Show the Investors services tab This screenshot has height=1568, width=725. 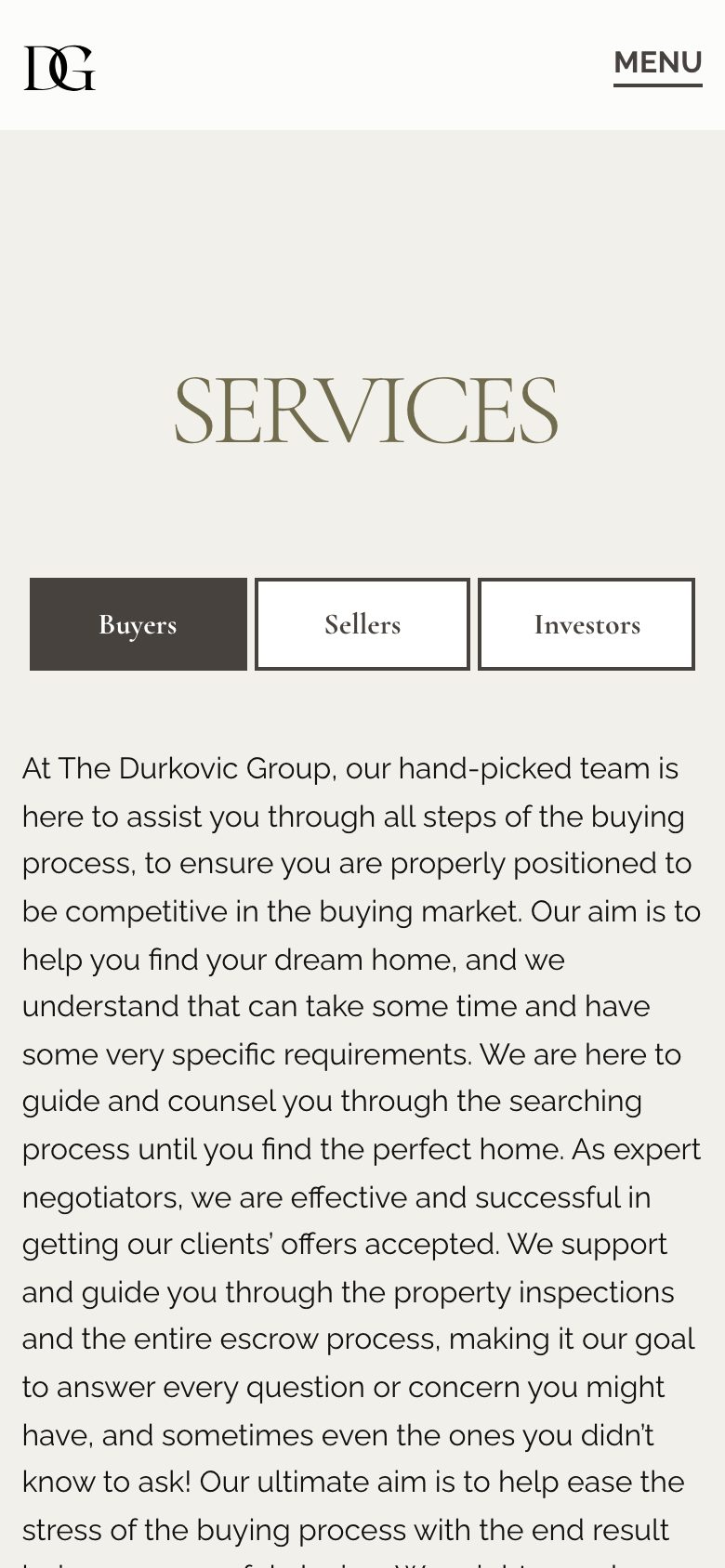tap(587, 624)
